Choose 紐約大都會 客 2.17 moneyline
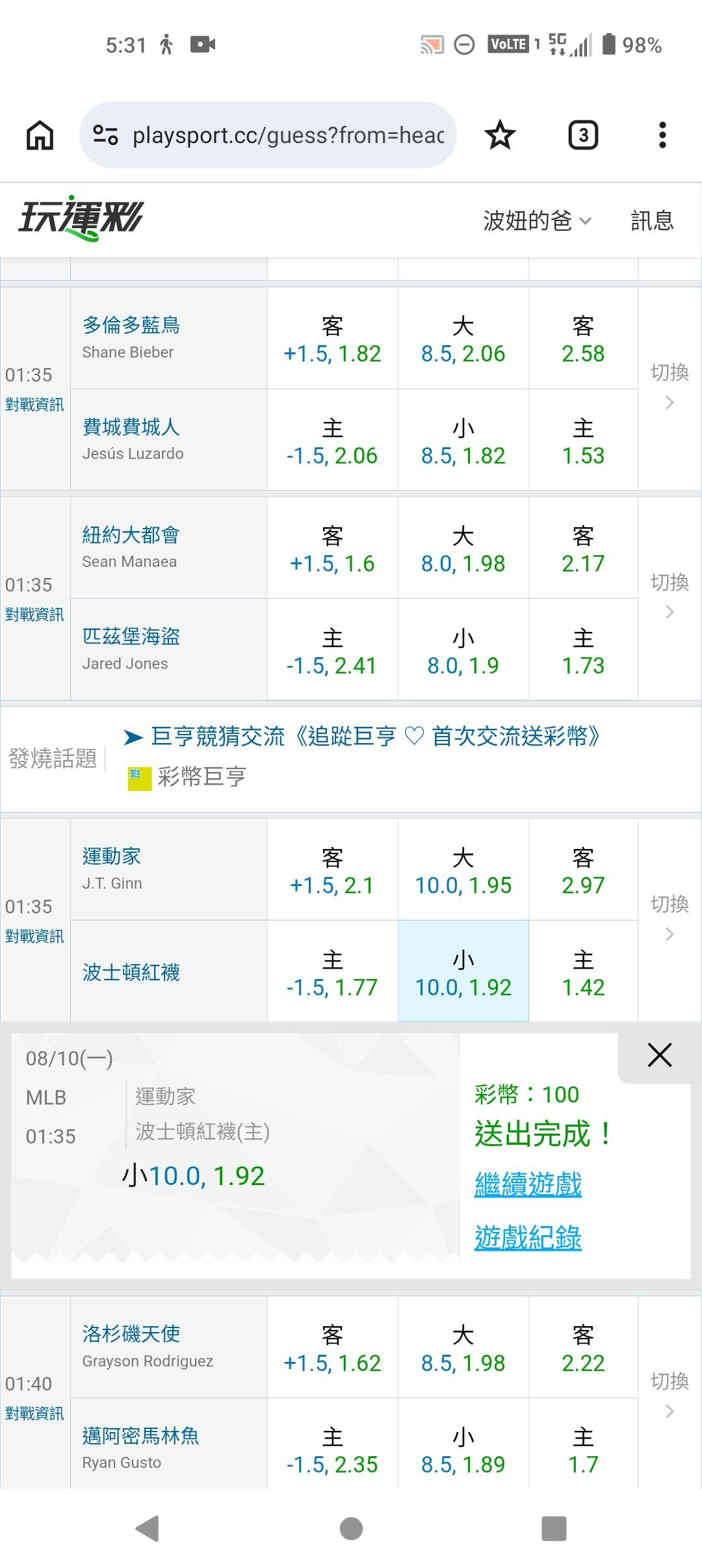Screen dimensions: 702x1568 [583, 549]
